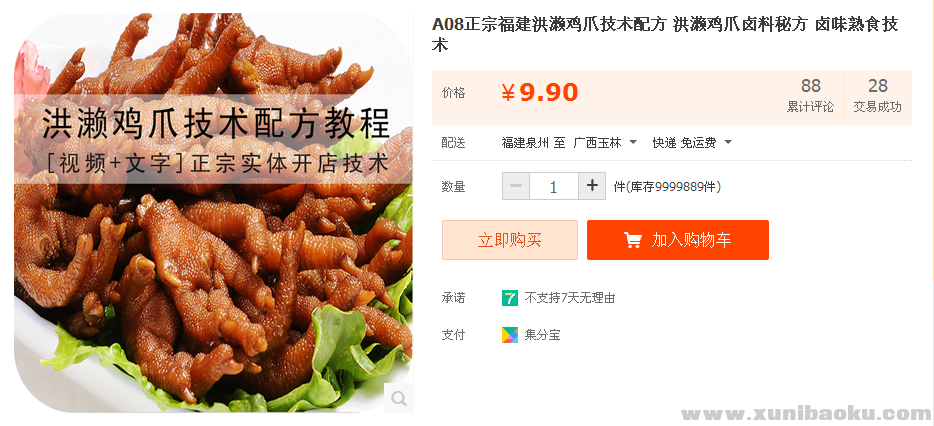
Task: View 交易成功 28 transaction records
Action: coord(877,96)
